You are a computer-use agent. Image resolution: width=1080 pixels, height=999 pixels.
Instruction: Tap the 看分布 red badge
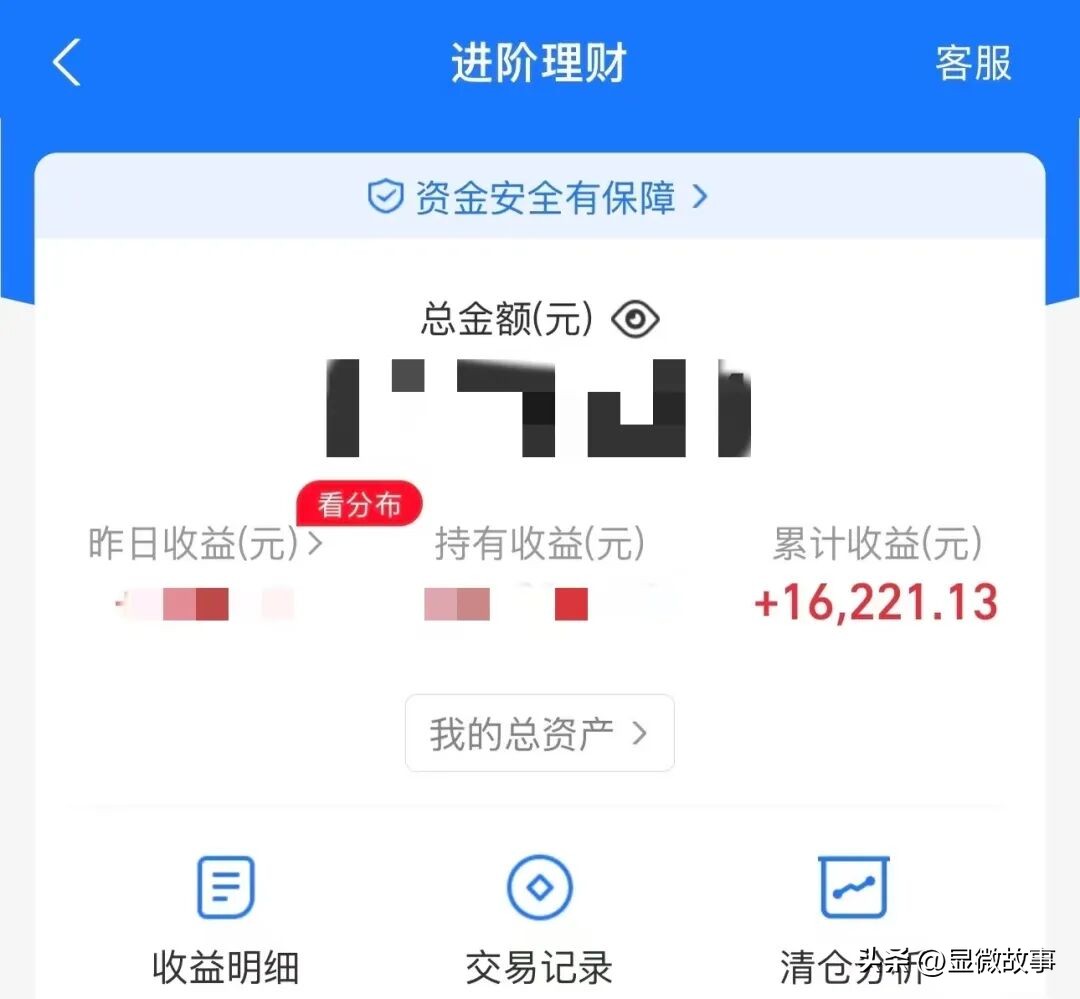[359, 504]
